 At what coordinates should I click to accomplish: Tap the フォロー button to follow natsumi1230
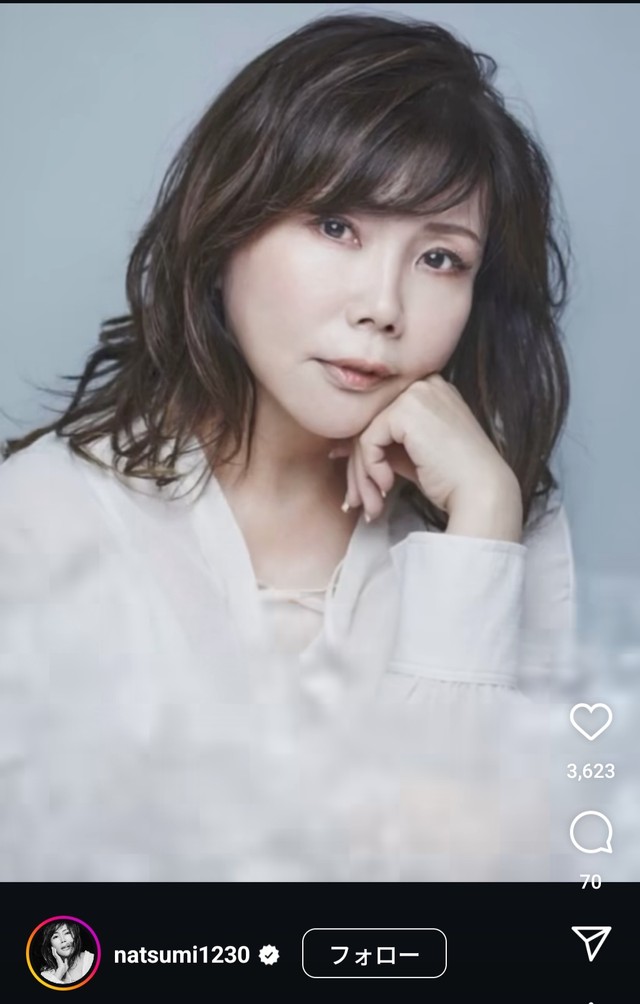tap(374, 954)
